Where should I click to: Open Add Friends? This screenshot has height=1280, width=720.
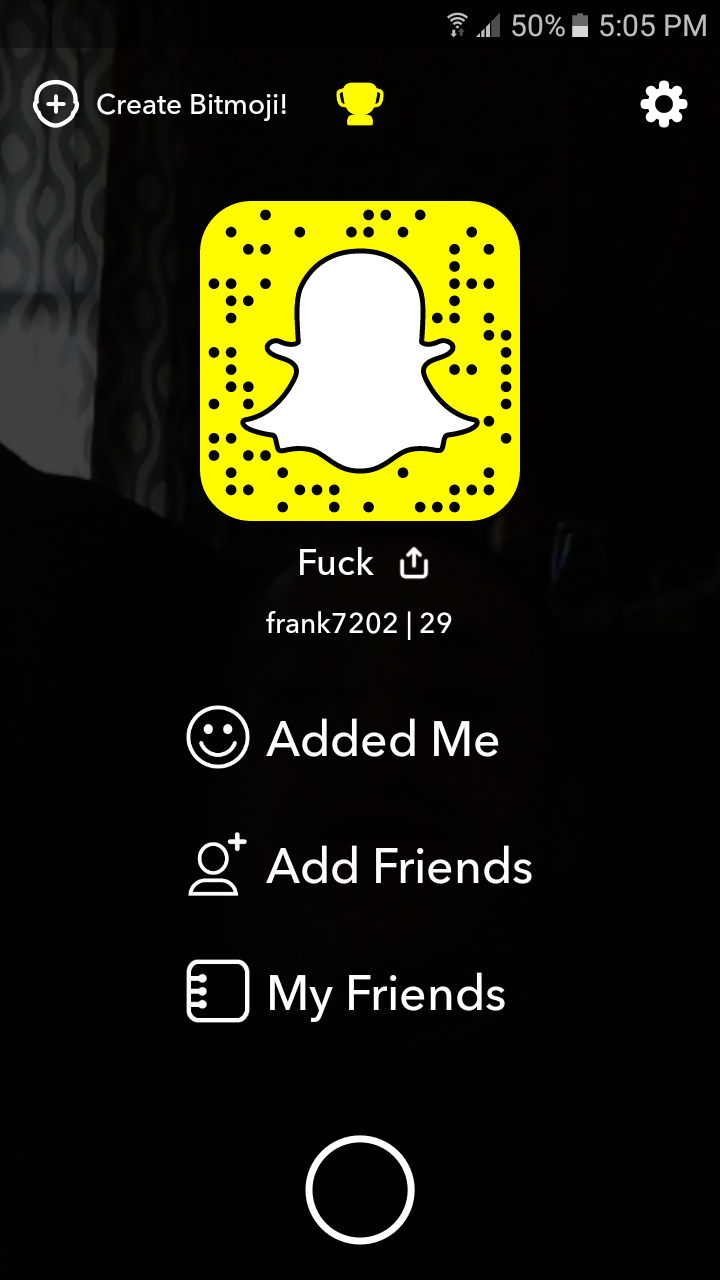coord(360,866)
